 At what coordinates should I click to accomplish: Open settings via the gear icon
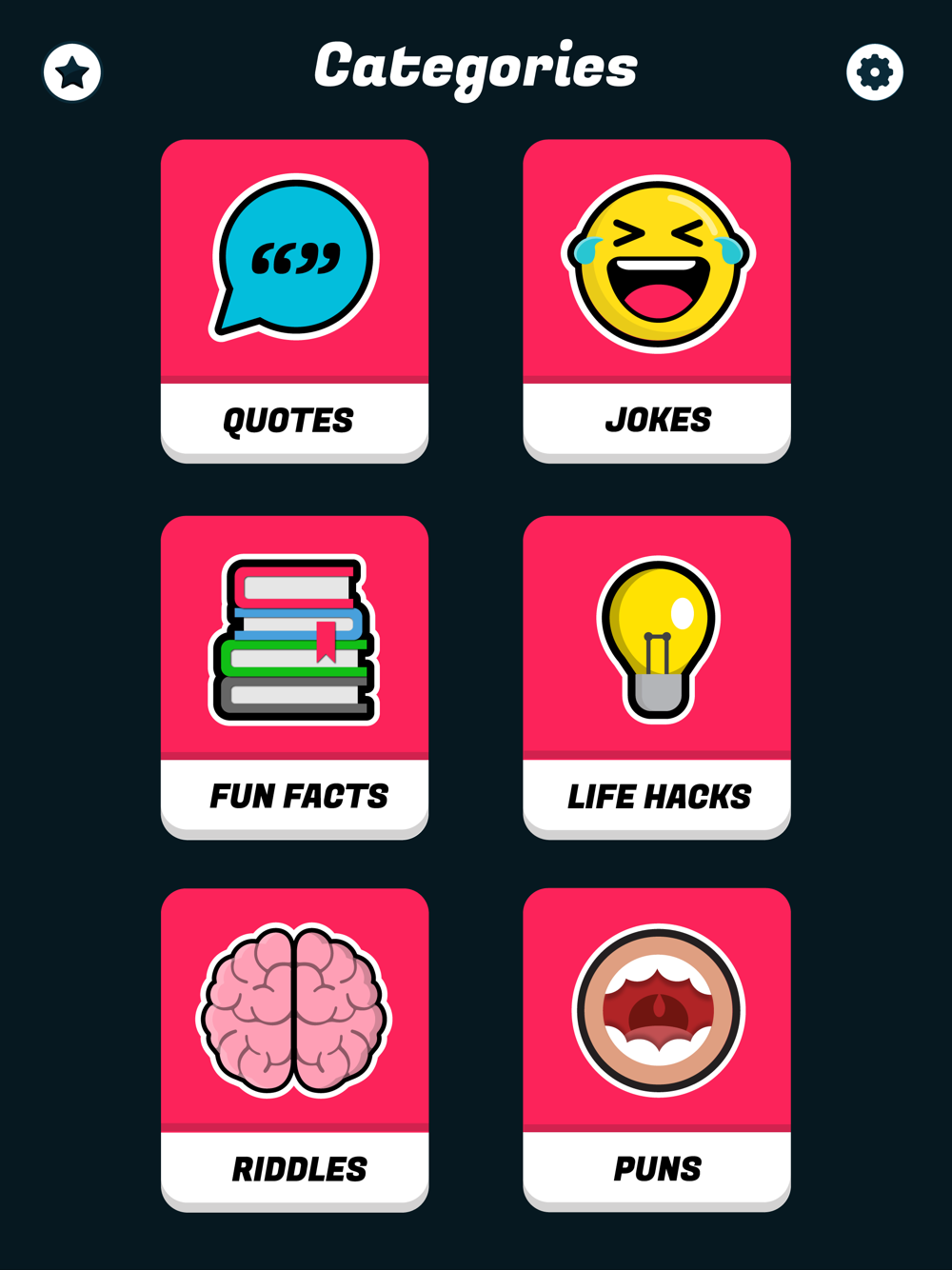[875, 72]
